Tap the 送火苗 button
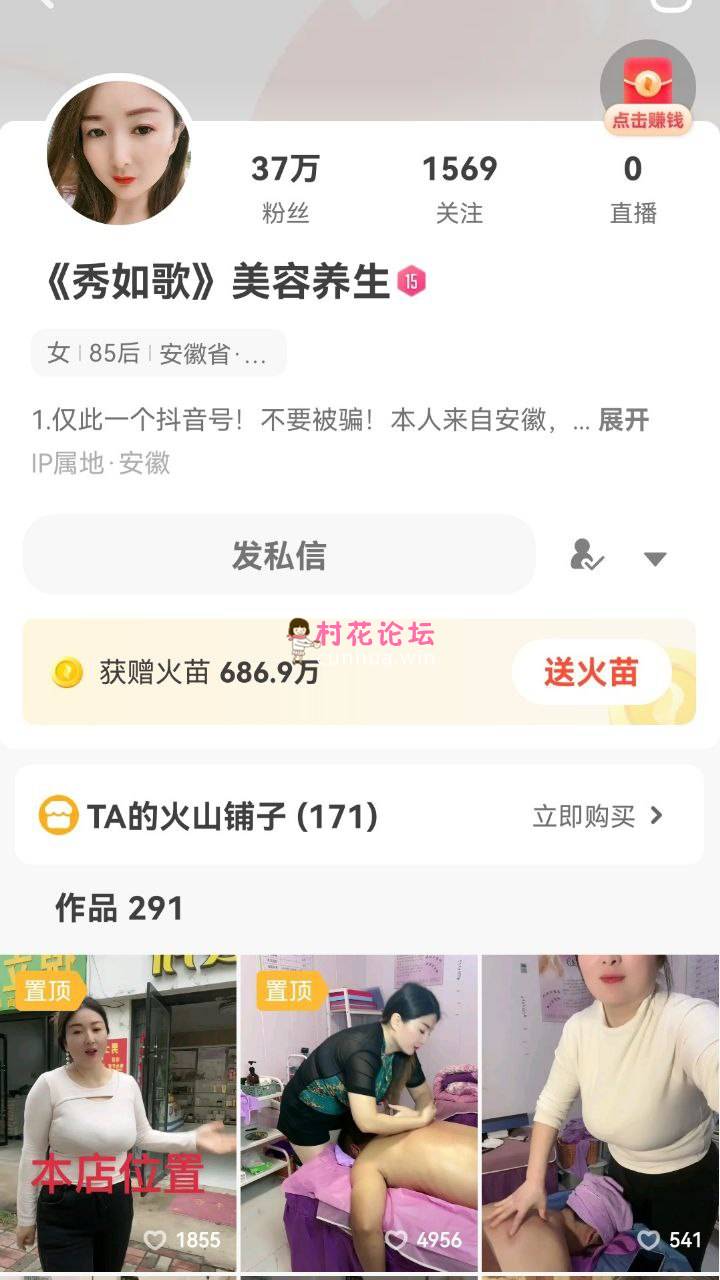720x1280 pixels. (591, 672)
